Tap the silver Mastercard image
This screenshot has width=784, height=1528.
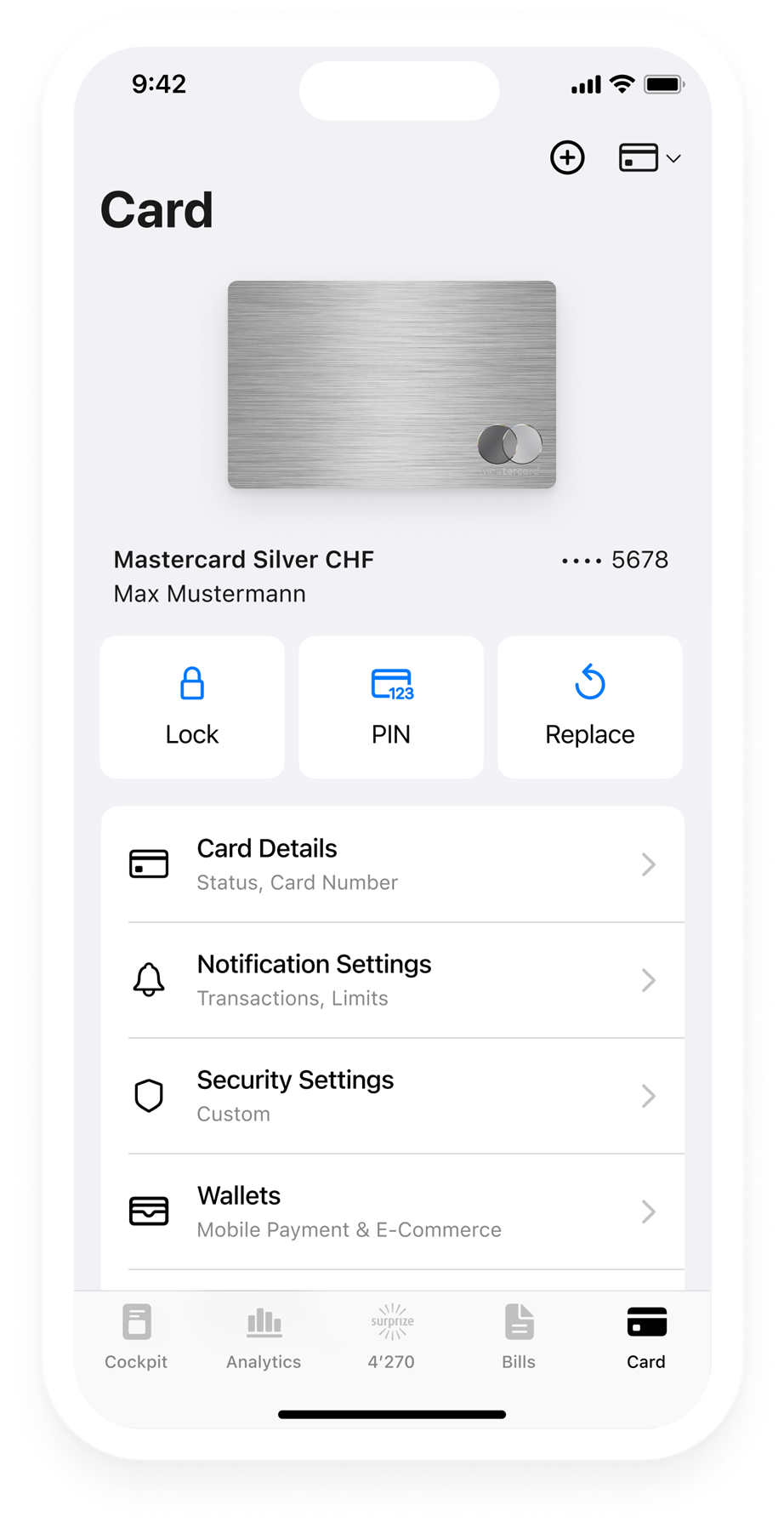click(391, 385)
